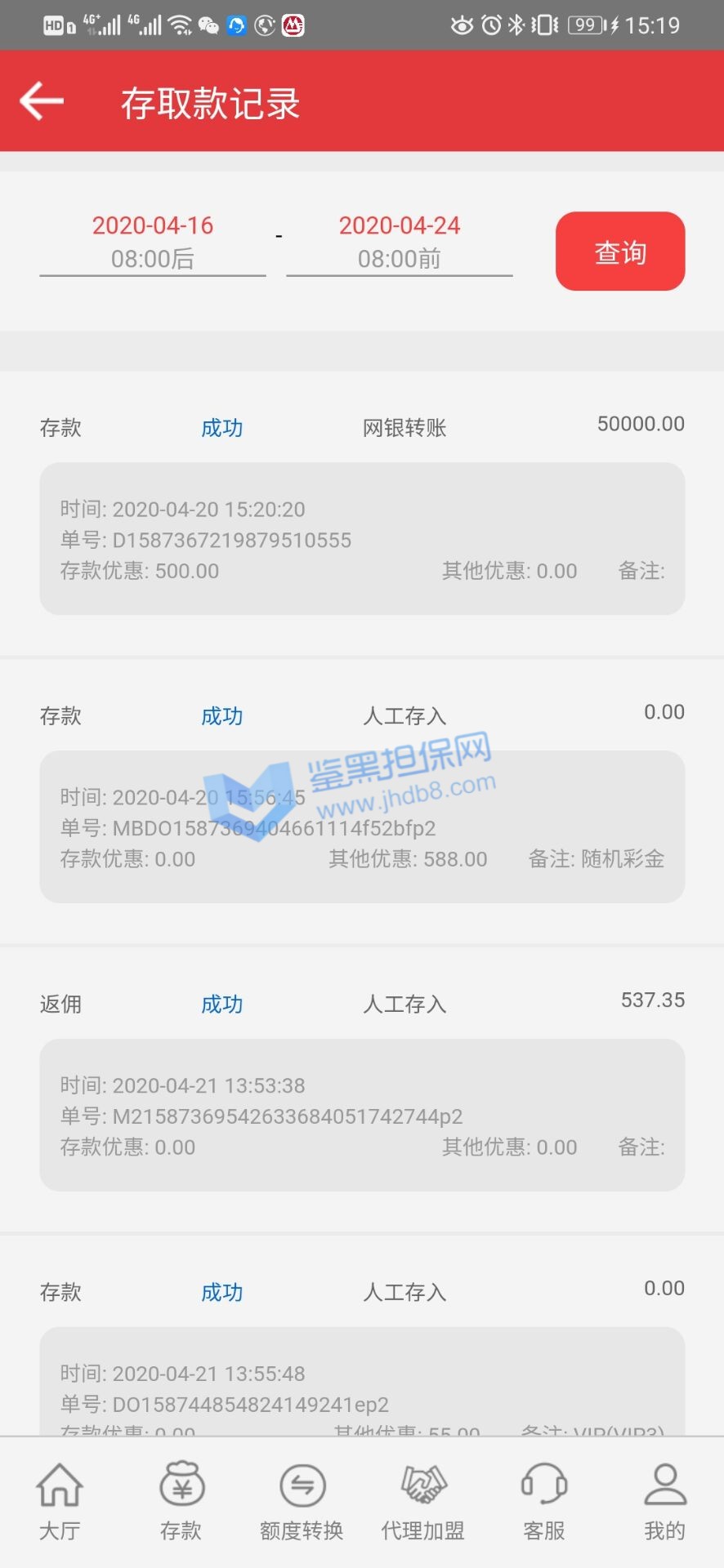Open the 客服 tab
Screen dimensions: 724x1568
pyautogui.click(x=543, y=1501)
